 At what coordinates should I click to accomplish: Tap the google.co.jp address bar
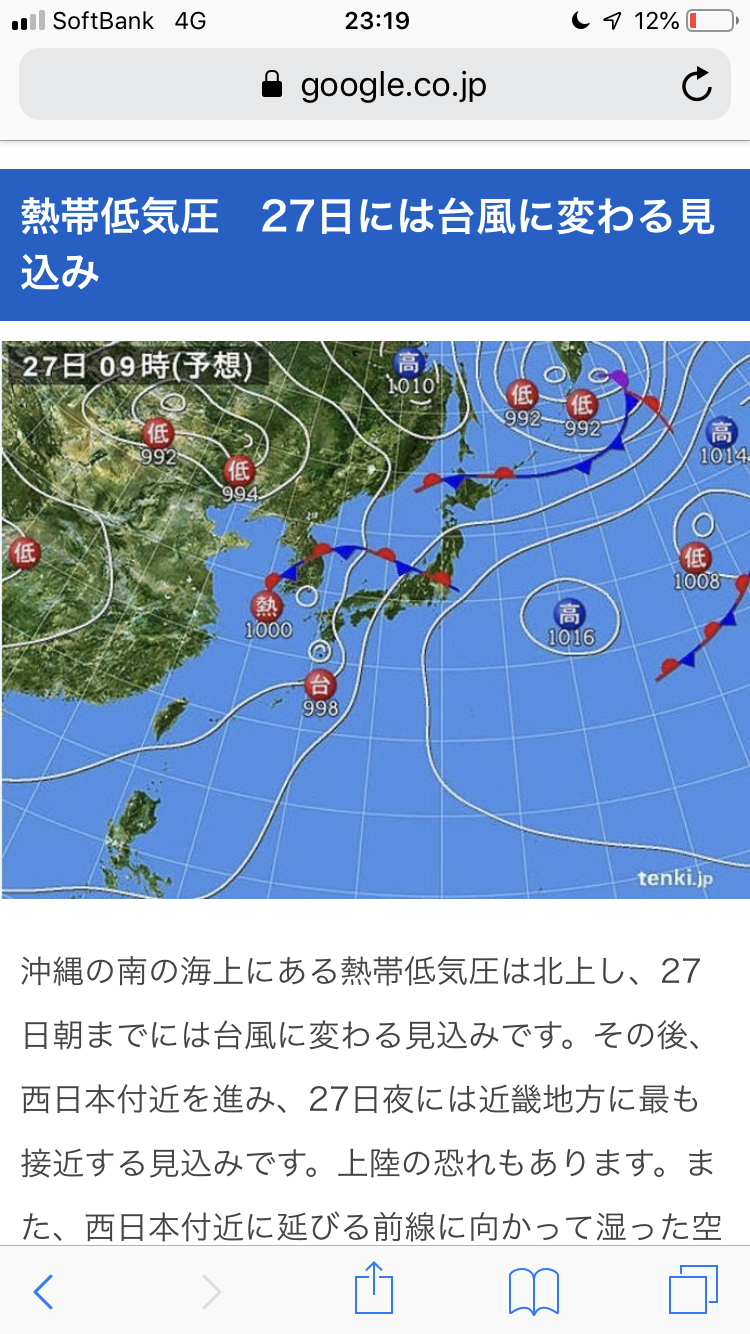tap(374, 86)
